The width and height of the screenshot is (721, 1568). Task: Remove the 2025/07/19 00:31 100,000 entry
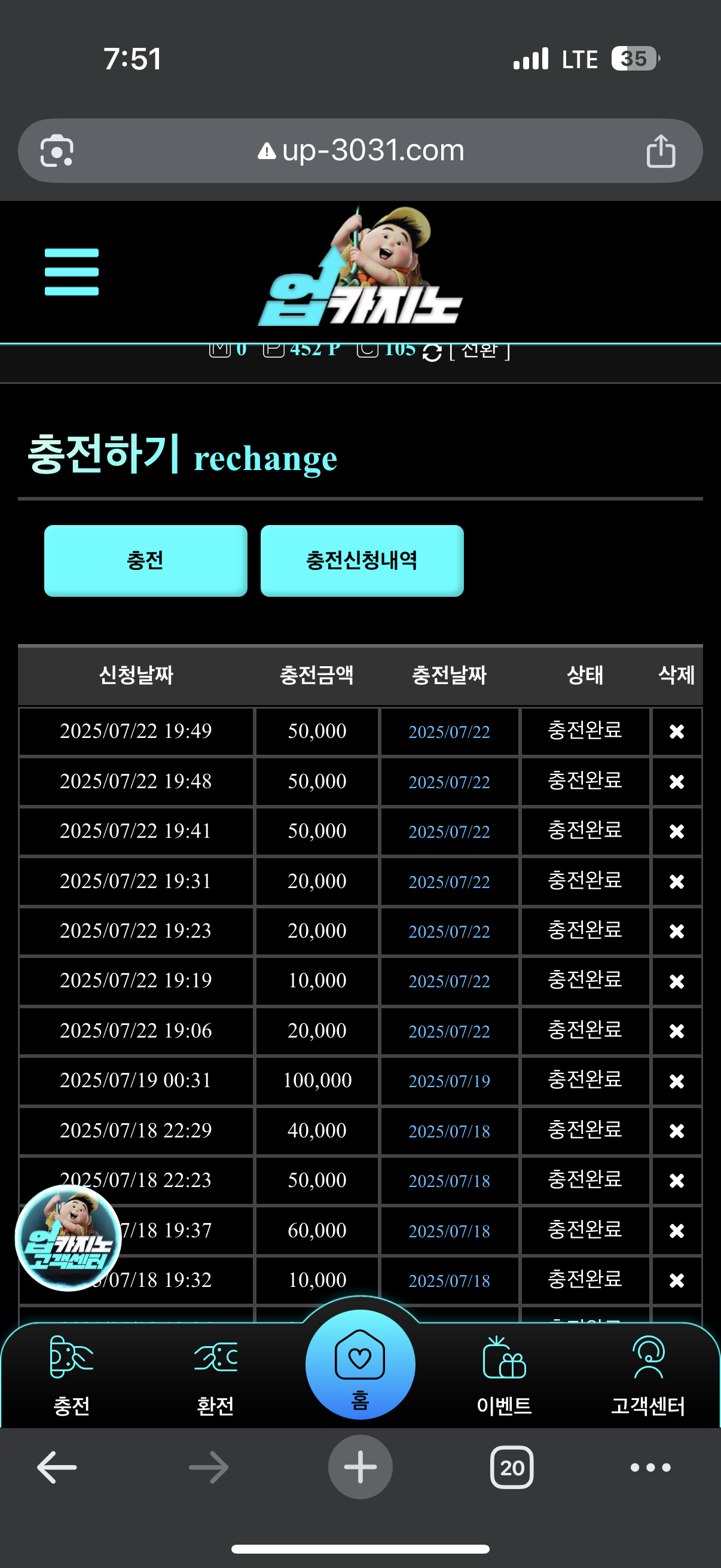coord(676,1081)
